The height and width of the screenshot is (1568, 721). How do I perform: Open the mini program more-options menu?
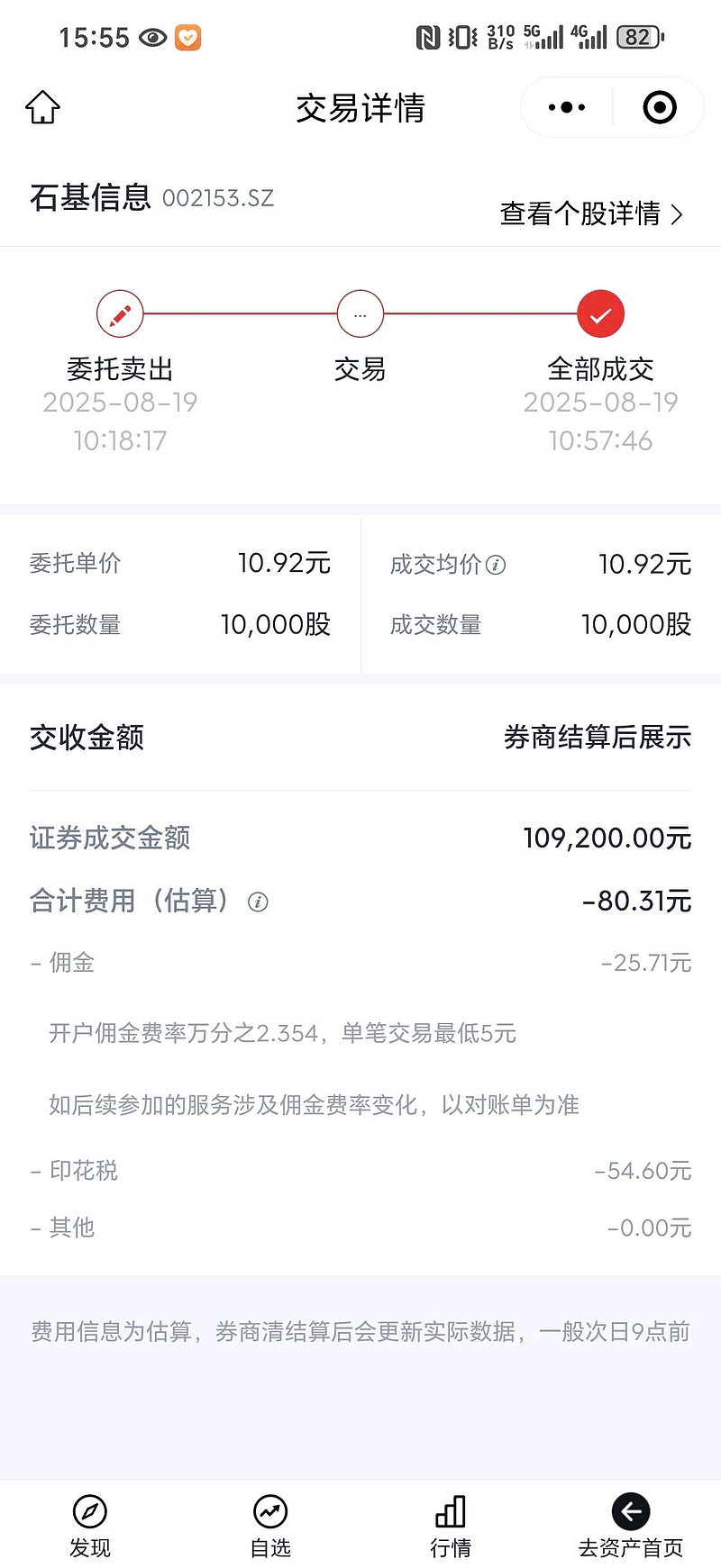(567, 107)
